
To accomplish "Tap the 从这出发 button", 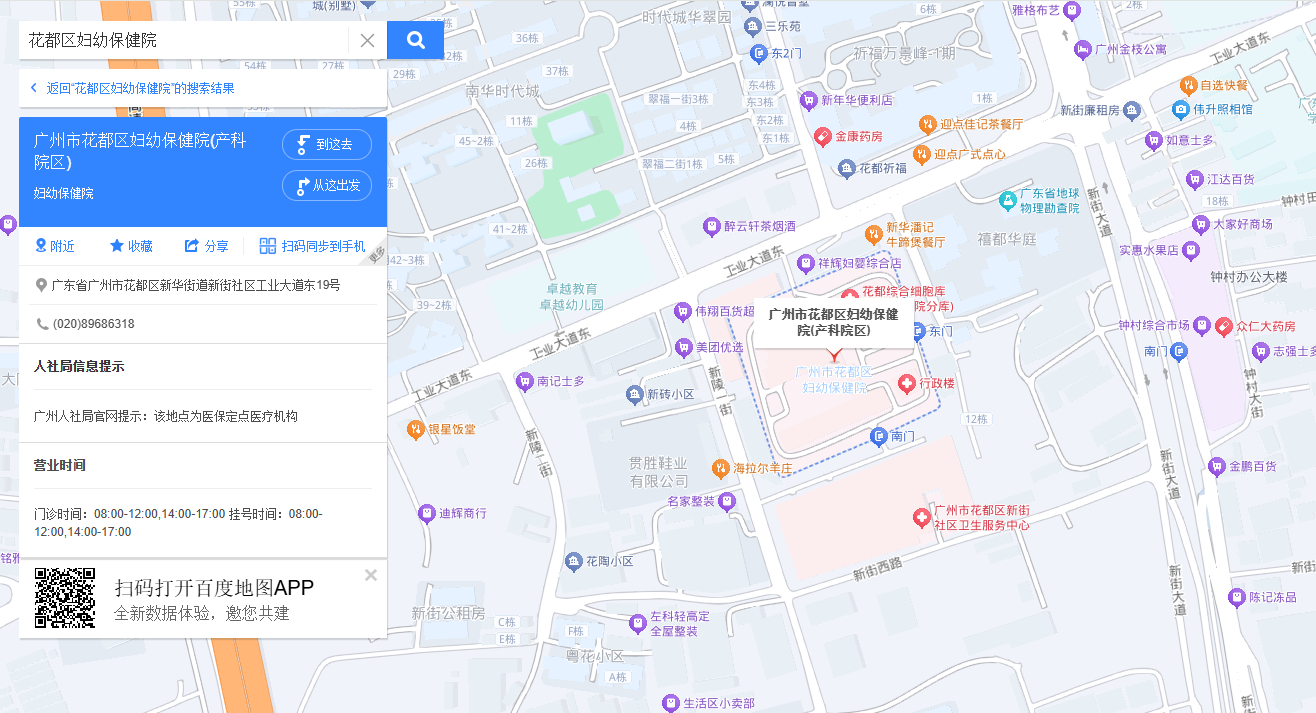I will pyautogui.click(x=327, y=186).
